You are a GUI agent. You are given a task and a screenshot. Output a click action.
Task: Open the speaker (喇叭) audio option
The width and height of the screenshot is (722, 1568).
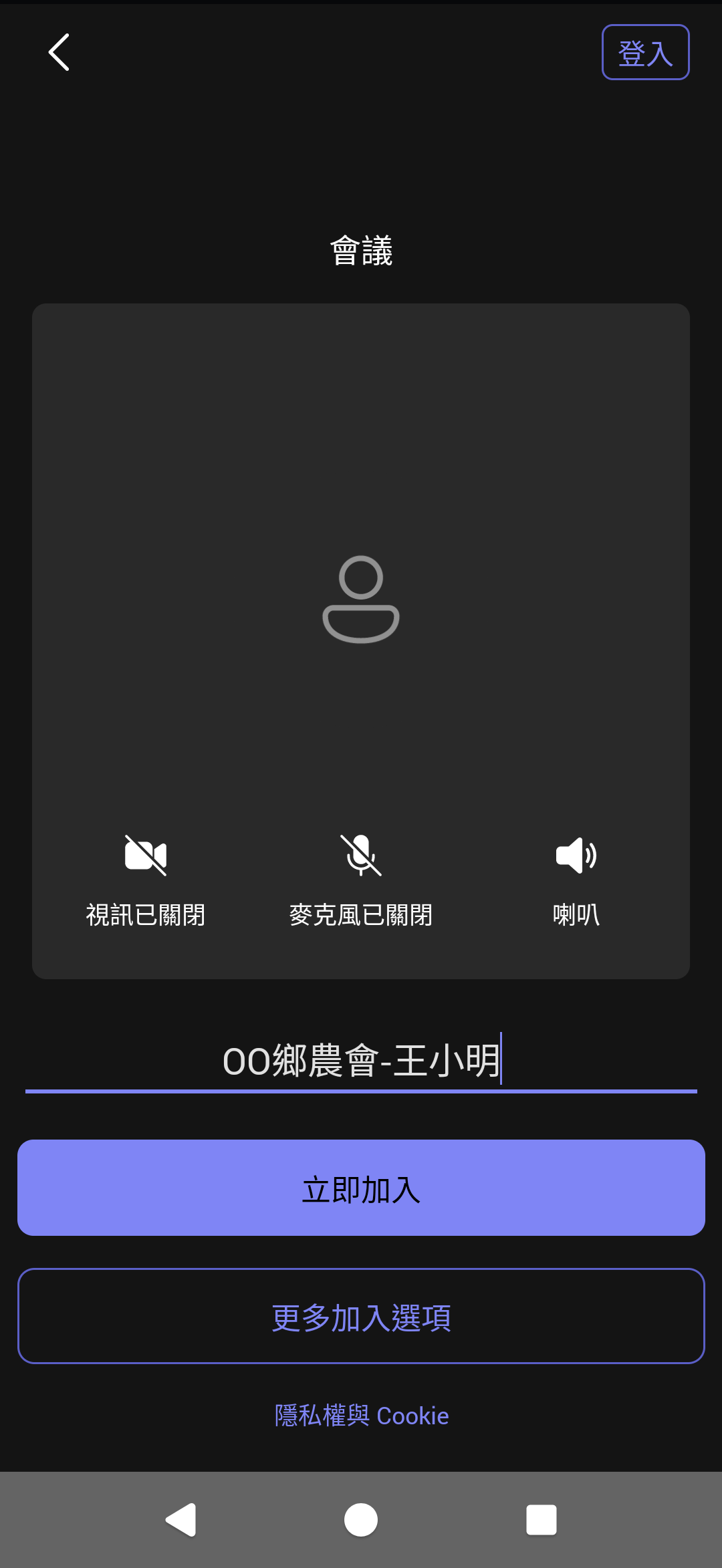(576, 880)
